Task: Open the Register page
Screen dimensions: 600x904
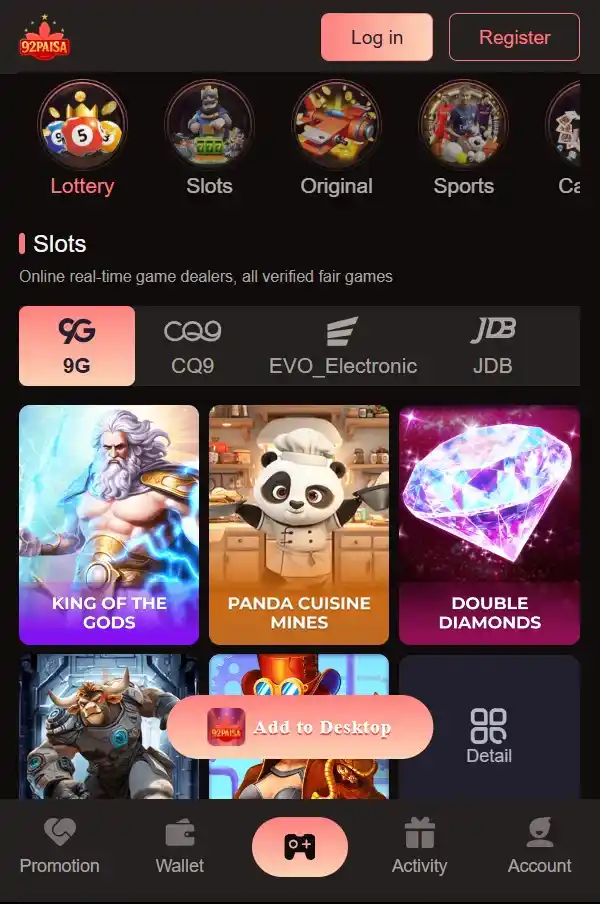Action: point(514,38)
